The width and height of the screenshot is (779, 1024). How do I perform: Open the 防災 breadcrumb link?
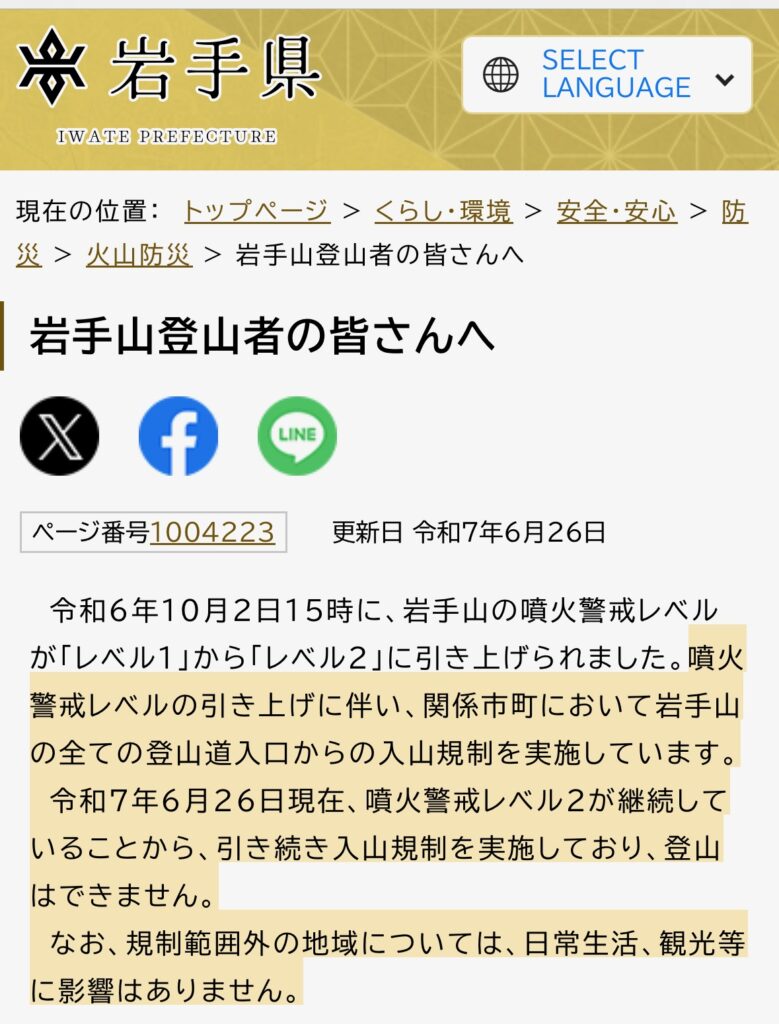734,211
